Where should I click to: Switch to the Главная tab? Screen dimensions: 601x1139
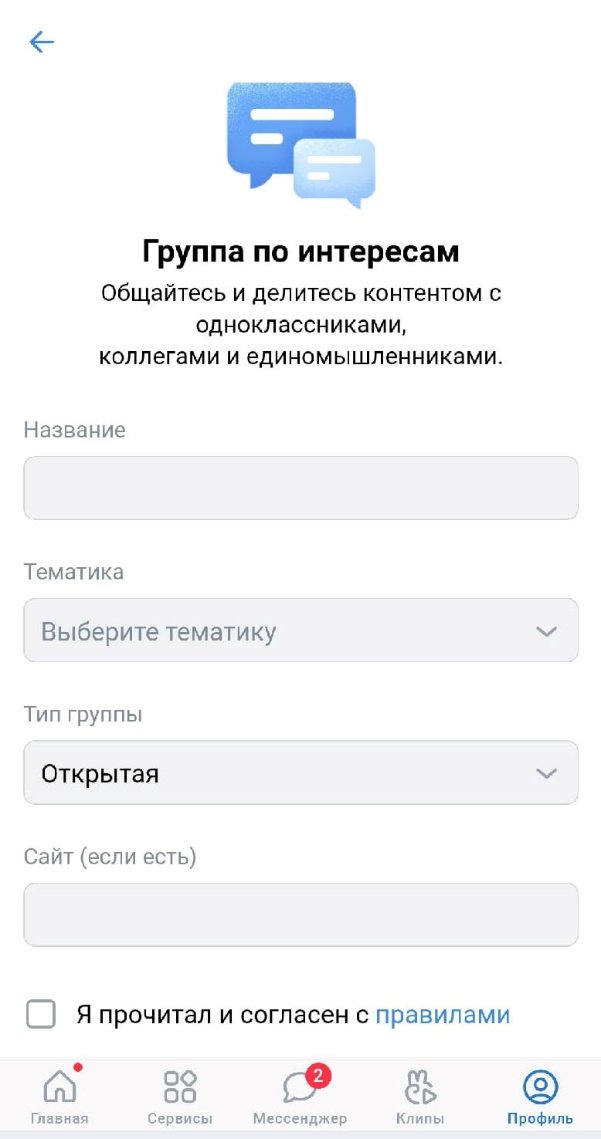[x=59, y=1097]
